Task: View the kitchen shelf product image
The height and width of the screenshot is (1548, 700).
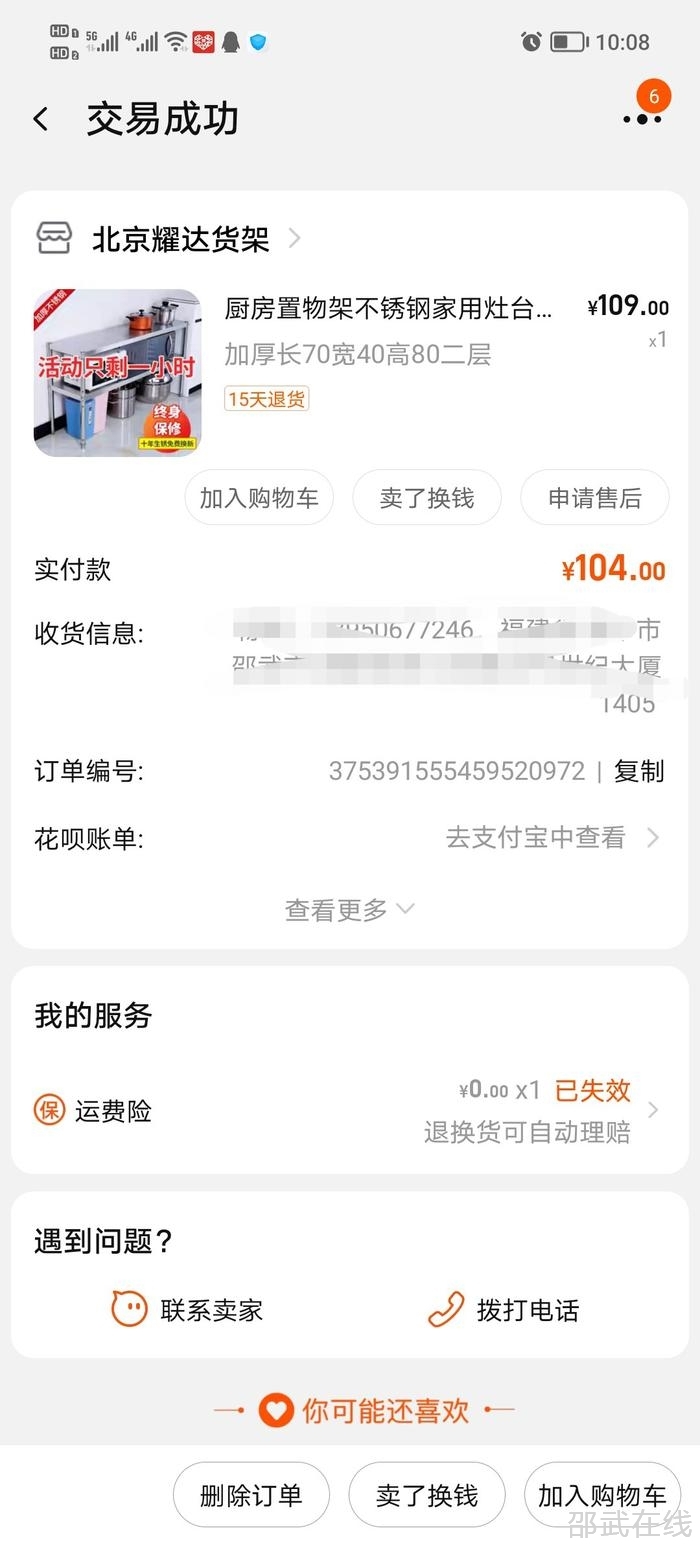Action: tap(118, 373)
